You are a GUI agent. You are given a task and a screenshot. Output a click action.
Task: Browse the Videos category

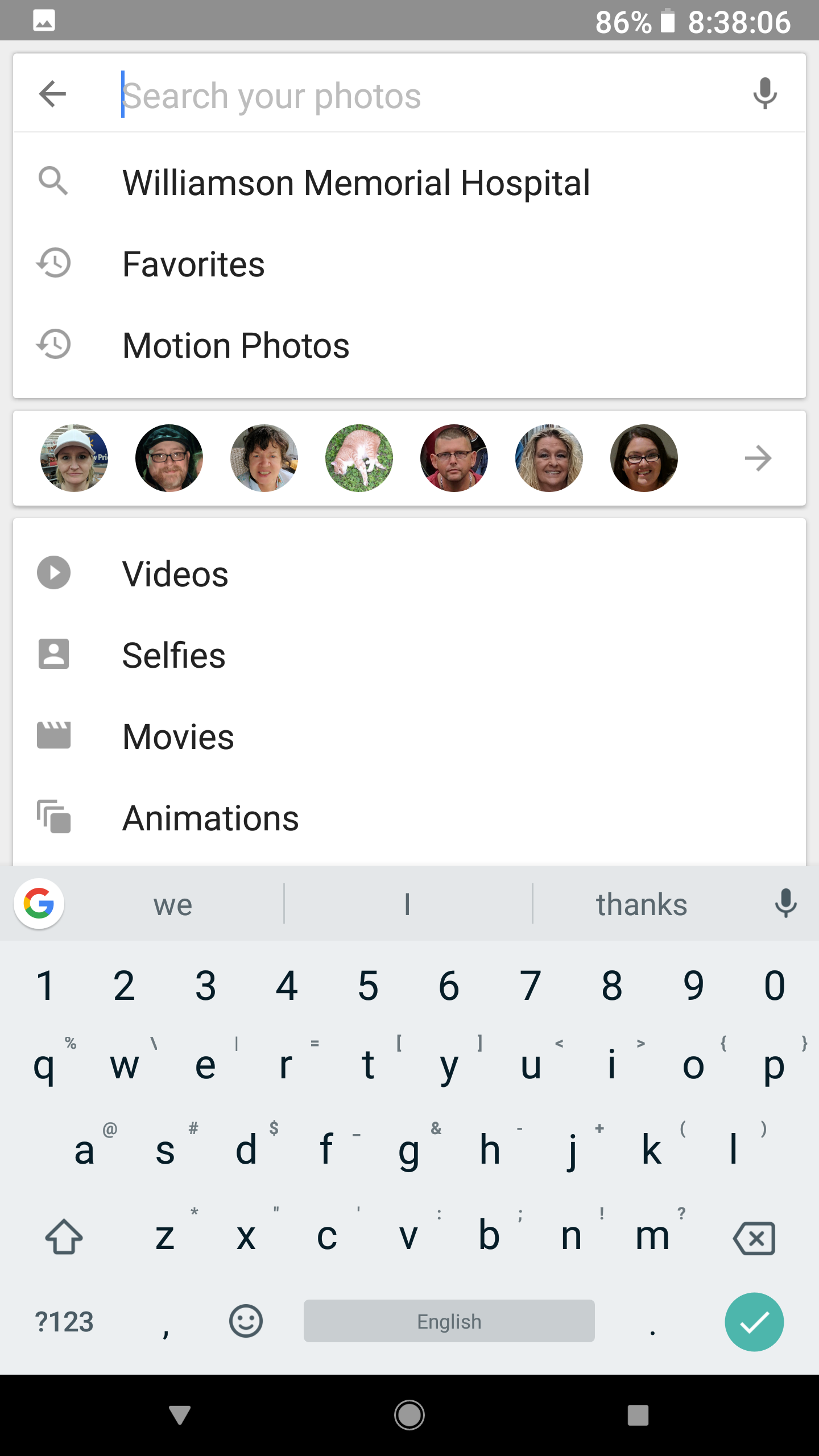click(175, 574)
